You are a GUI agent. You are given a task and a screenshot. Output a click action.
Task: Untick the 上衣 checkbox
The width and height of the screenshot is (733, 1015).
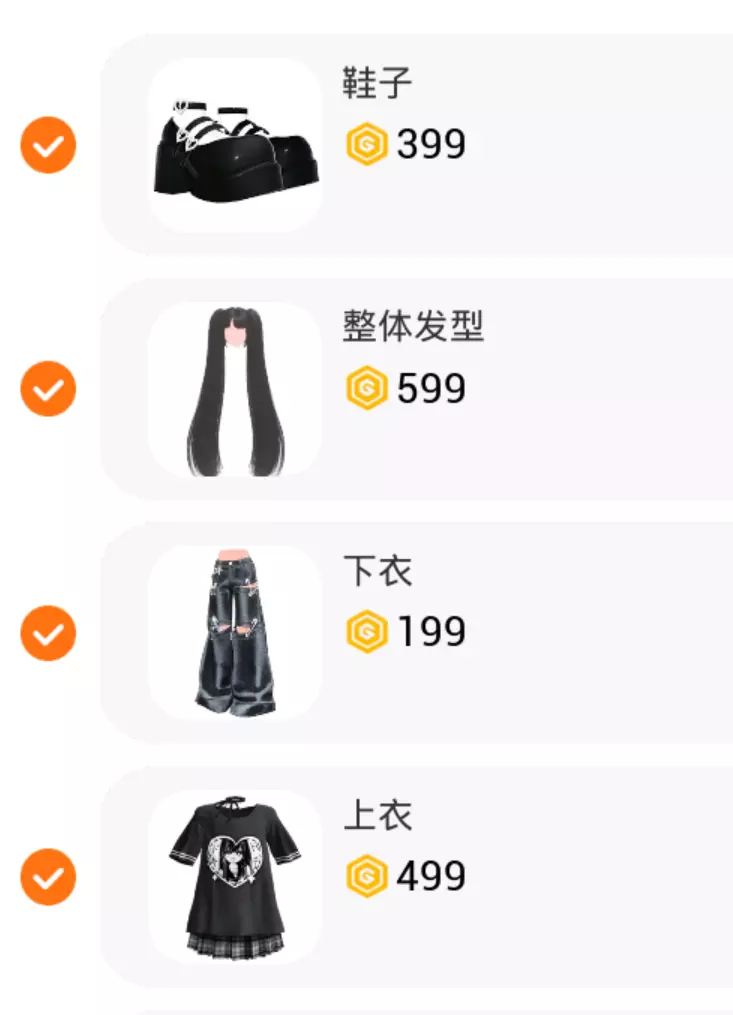pos(48,877)
